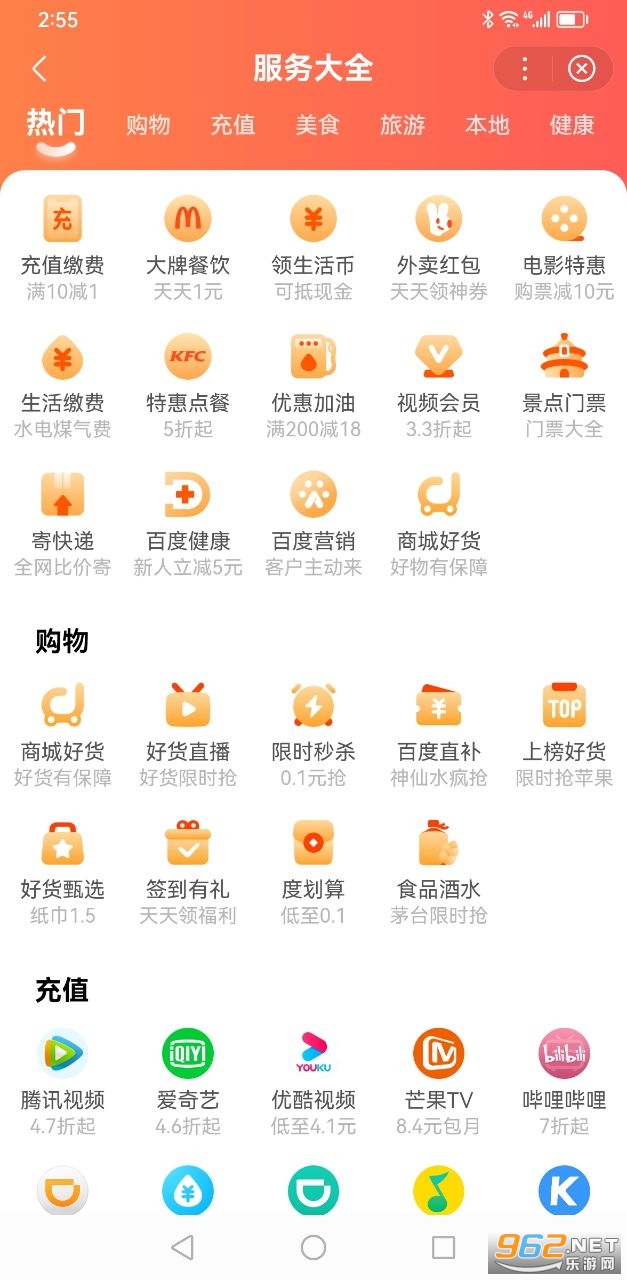Switch to the 充值 tab
The width and height of the screenshot is (627, 1280).
(x=233, y=125)
